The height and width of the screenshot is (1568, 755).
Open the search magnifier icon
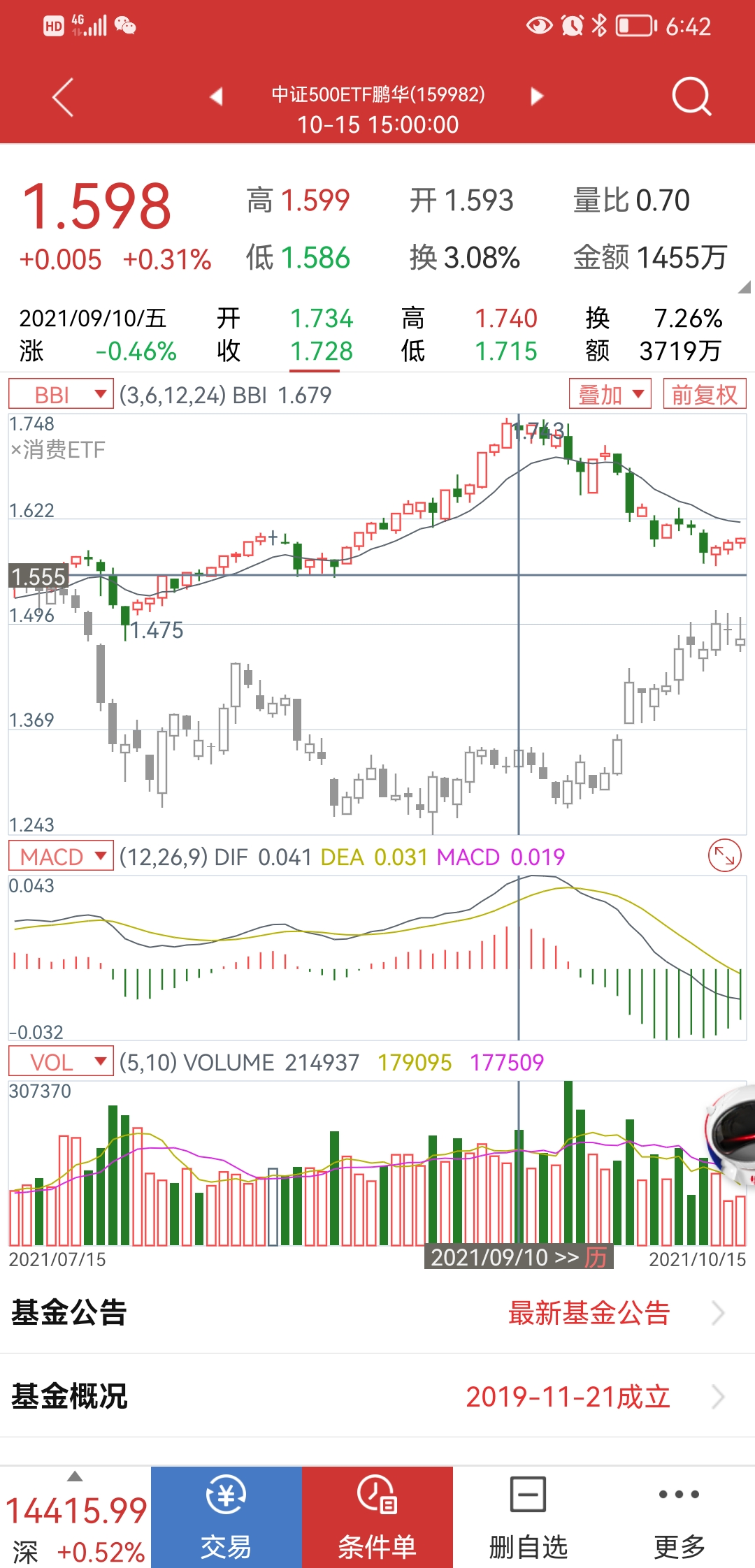click(x=691, y=96)
